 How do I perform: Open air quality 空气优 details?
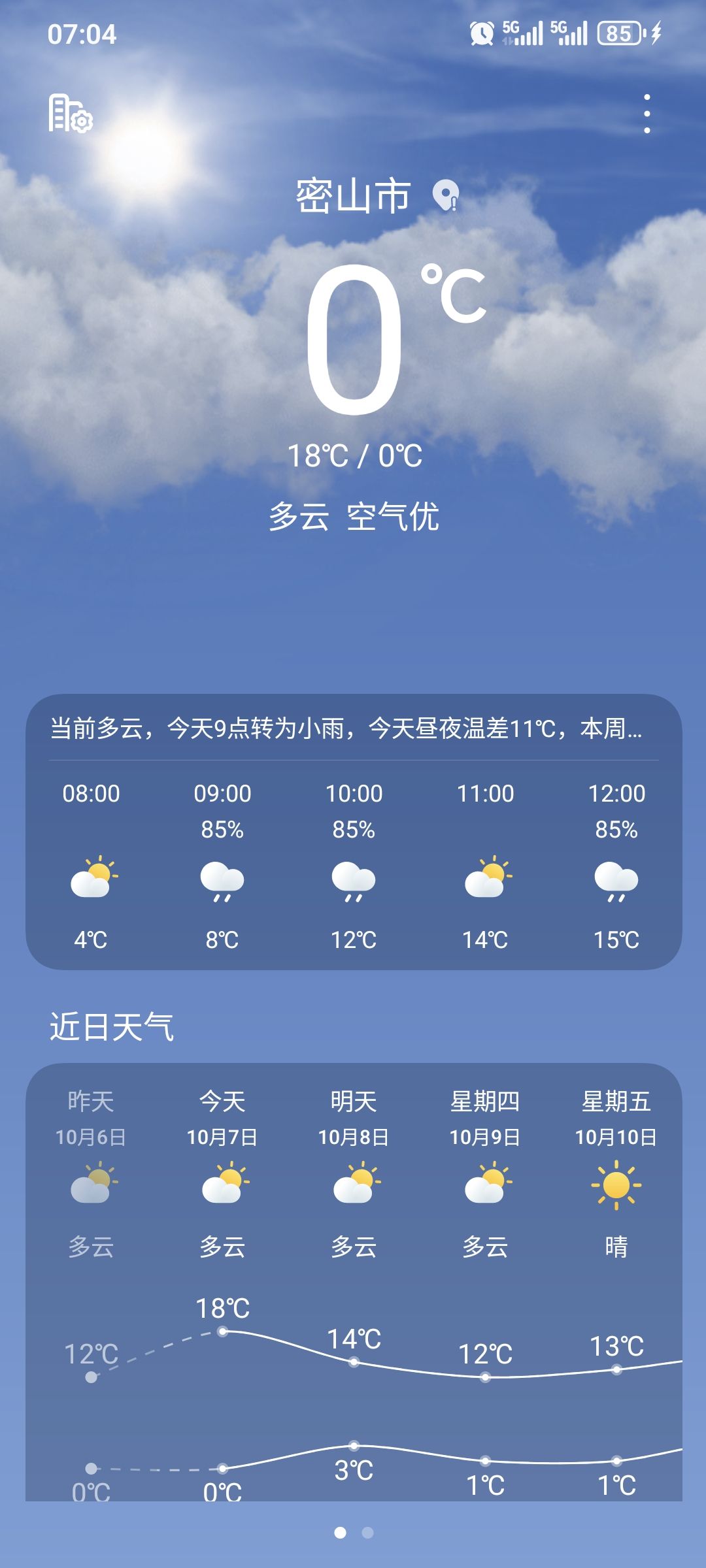point(393,517)
